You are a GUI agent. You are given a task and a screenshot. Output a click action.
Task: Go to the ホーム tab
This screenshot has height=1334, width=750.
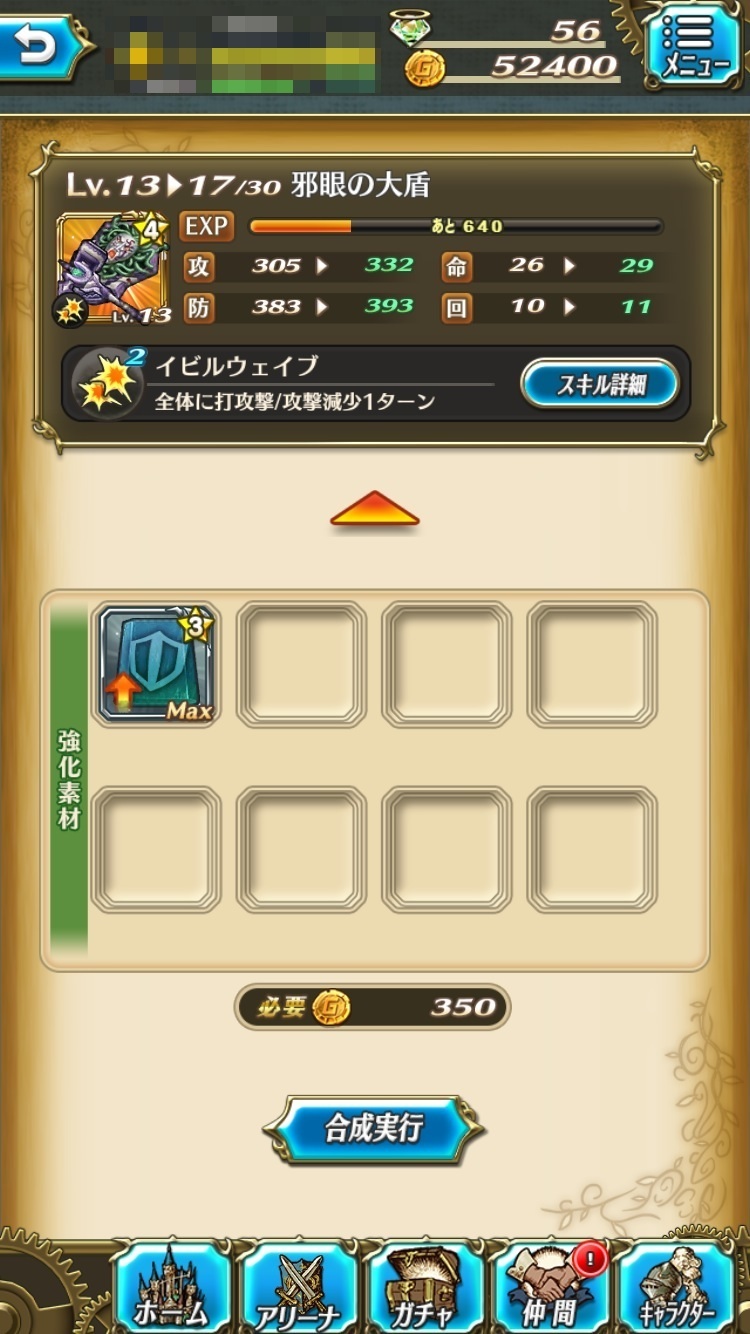[x=172, y=1288]
